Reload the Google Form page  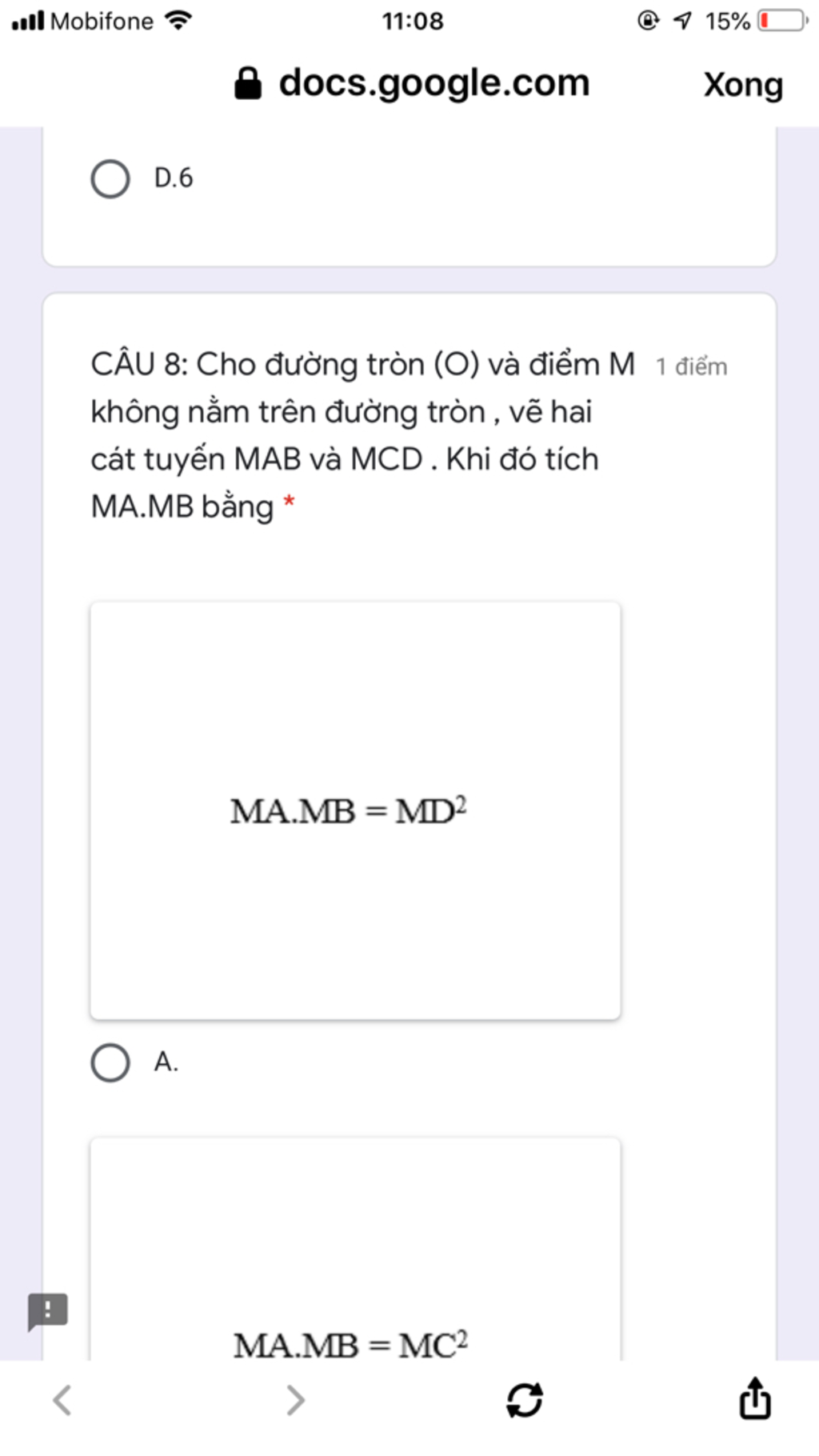click(x=525, y=1400)
